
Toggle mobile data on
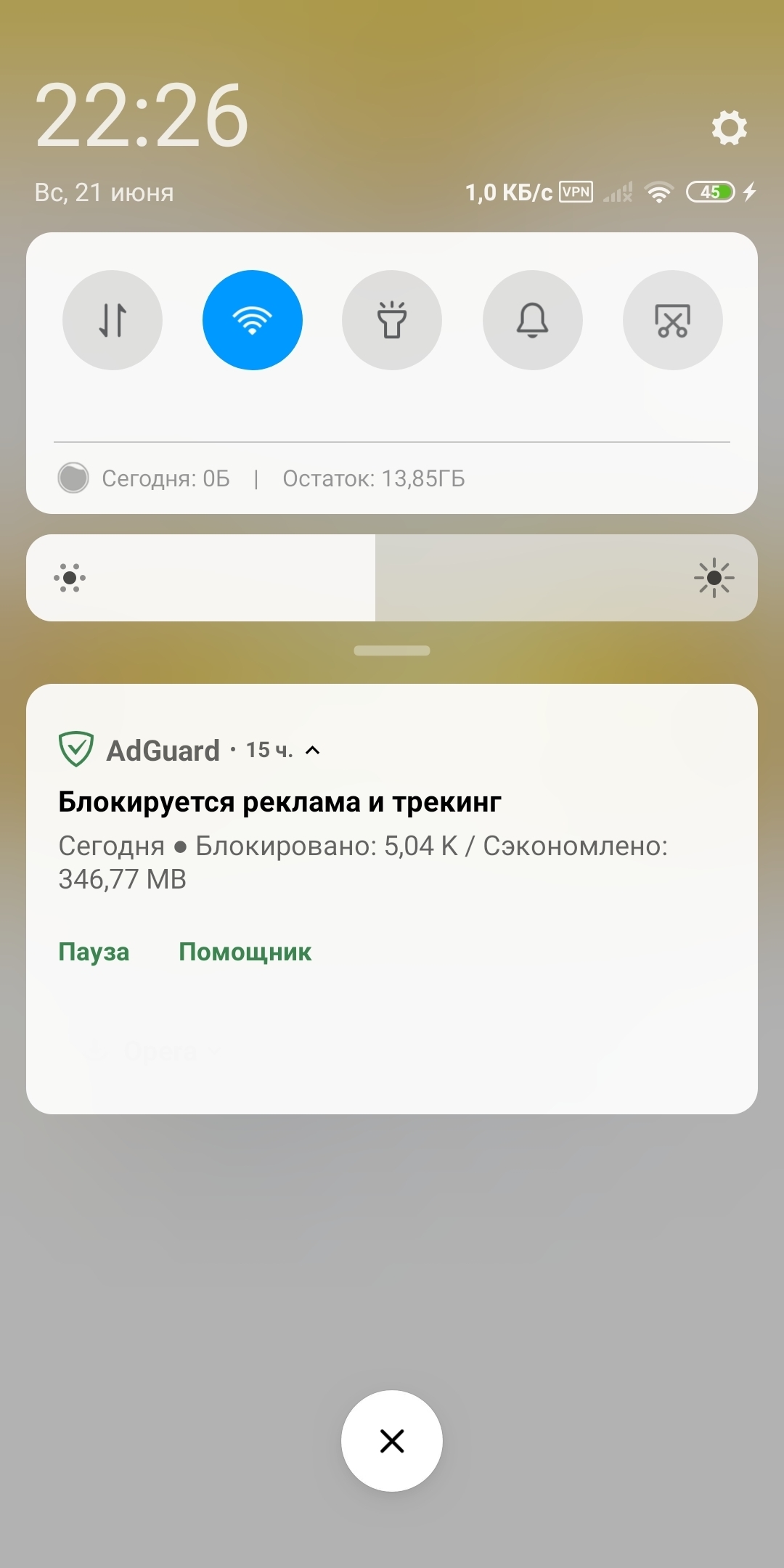(x=113, y=320)
